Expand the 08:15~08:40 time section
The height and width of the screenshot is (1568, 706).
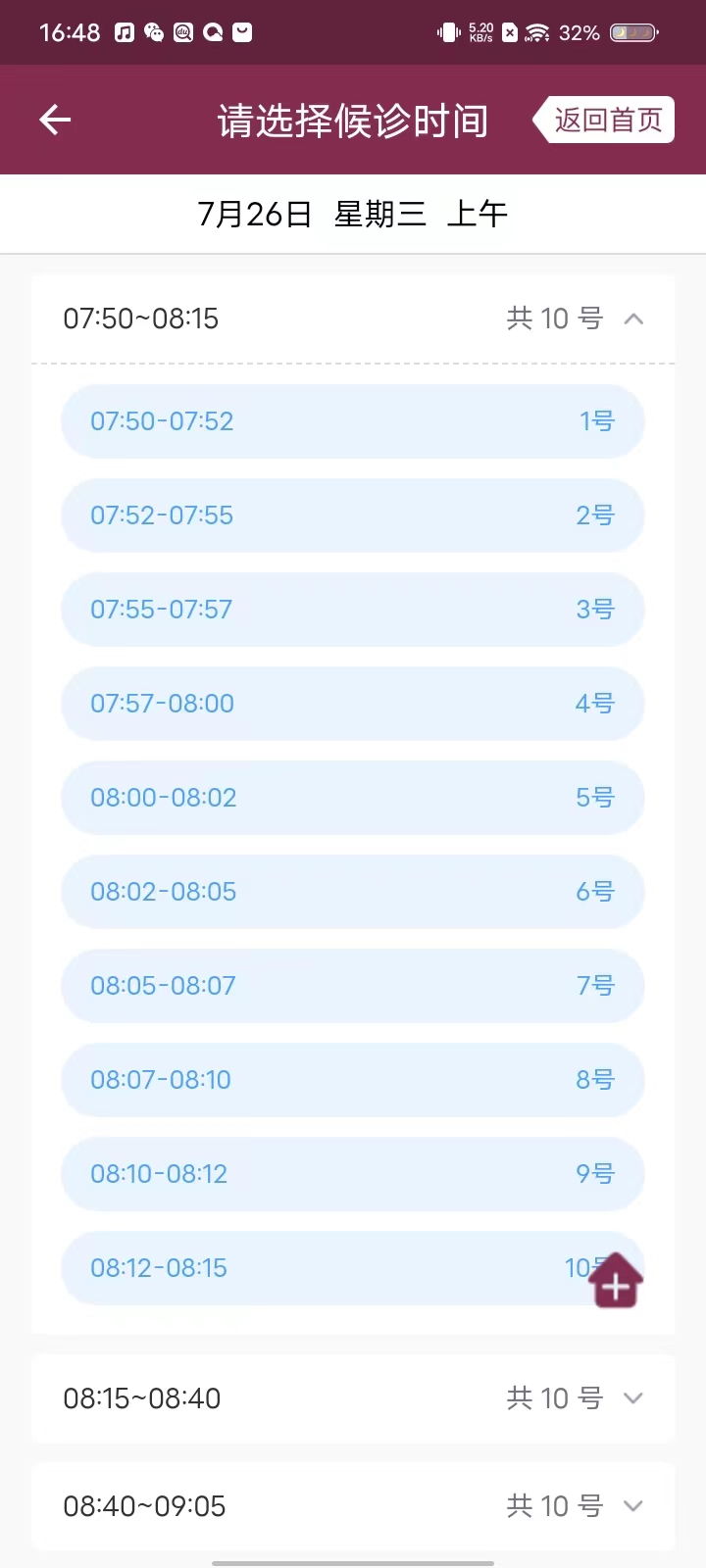point(633,1398)
